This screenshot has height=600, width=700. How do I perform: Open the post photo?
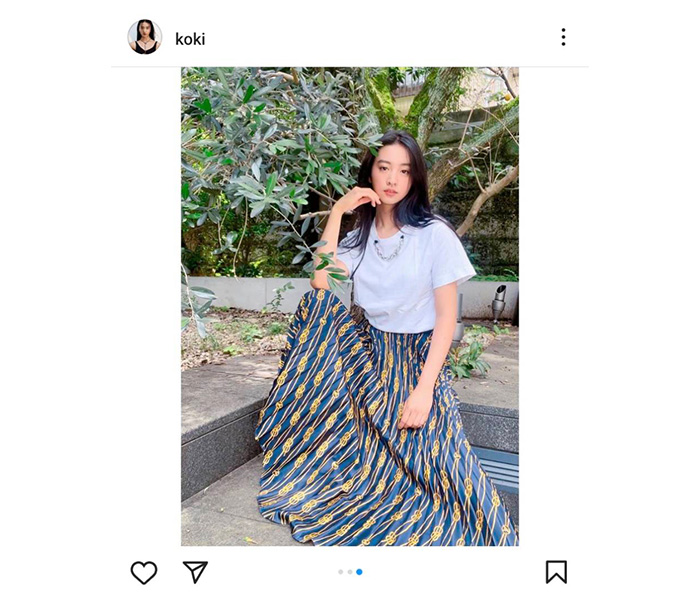349,306
